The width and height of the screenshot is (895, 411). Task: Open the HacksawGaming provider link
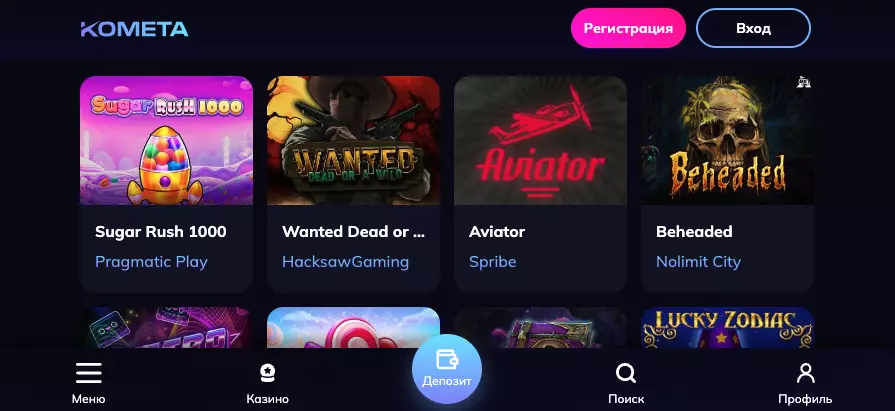(x=345, y=262)
